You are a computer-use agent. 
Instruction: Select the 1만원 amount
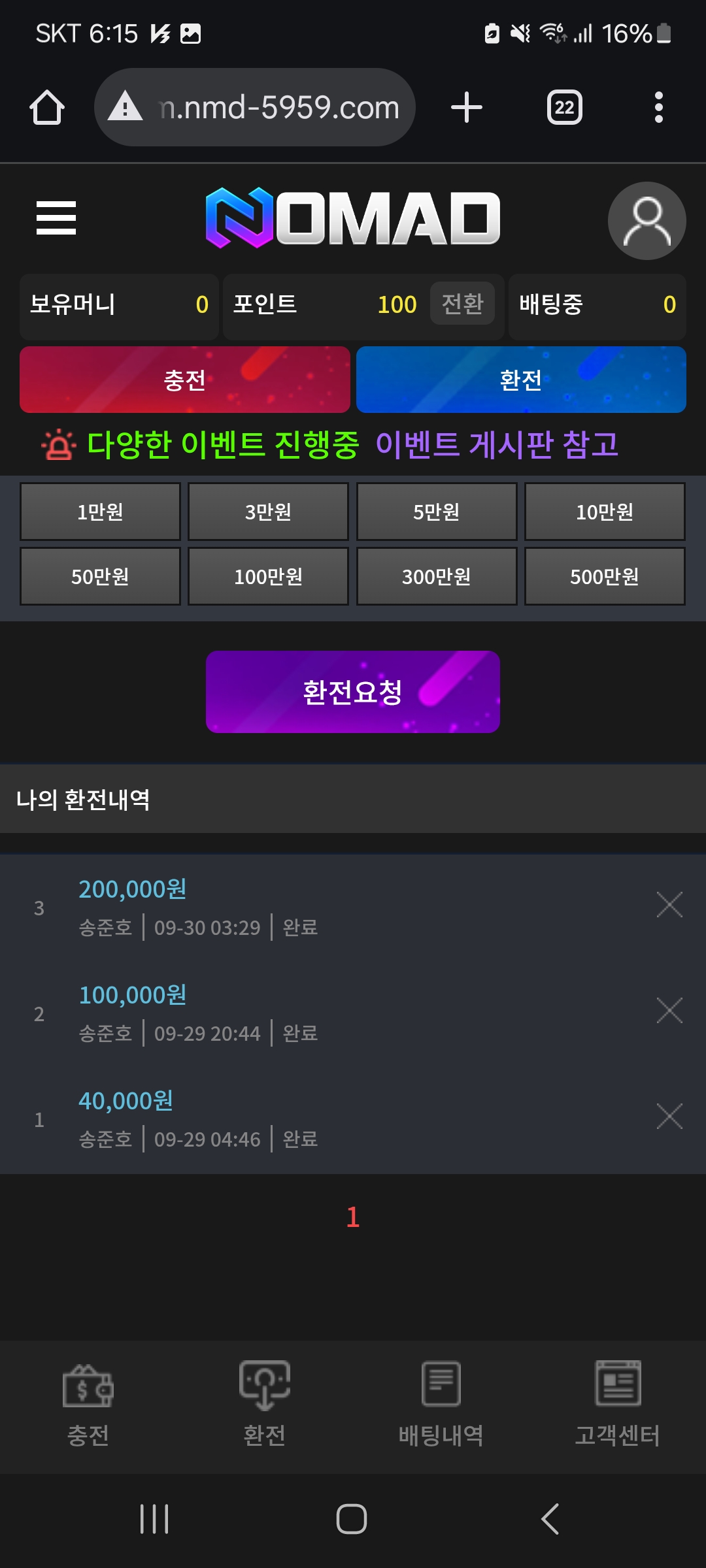100,512
